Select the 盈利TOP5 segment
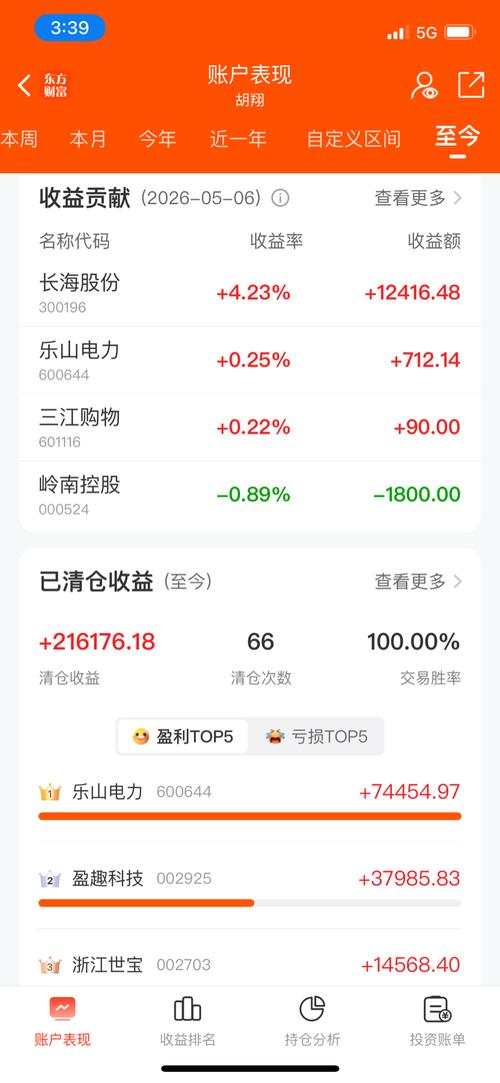The width and height of the screenshot is (500, 1083). pos(183,736)
